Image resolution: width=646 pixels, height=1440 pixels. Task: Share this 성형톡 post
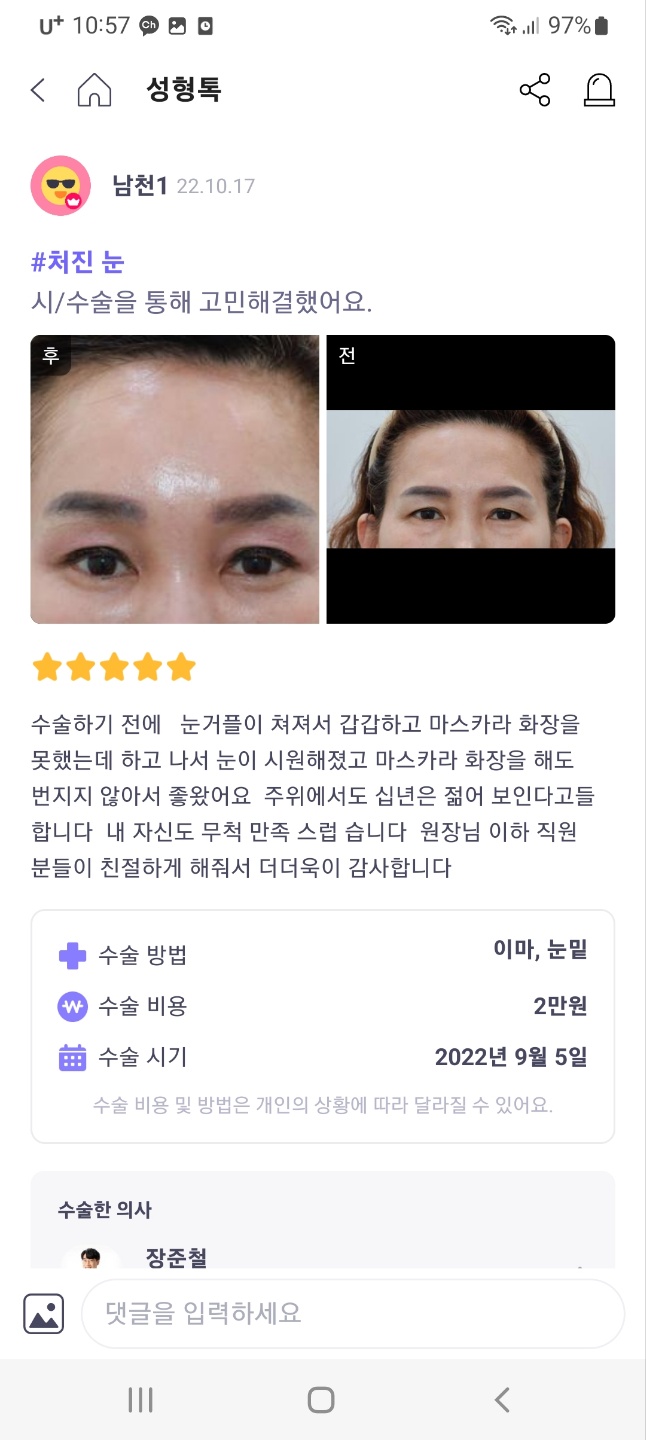point(535,90)
